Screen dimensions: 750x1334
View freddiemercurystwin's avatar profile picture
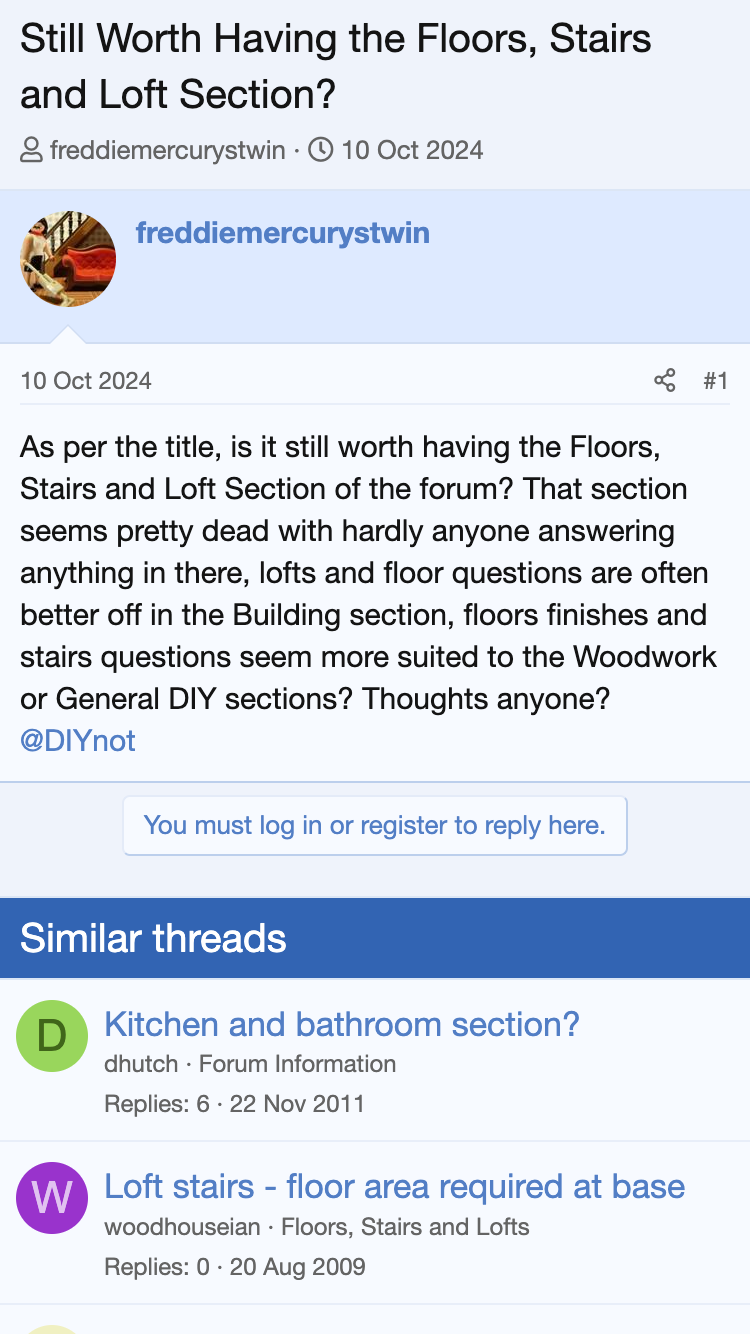coord(68,259)
